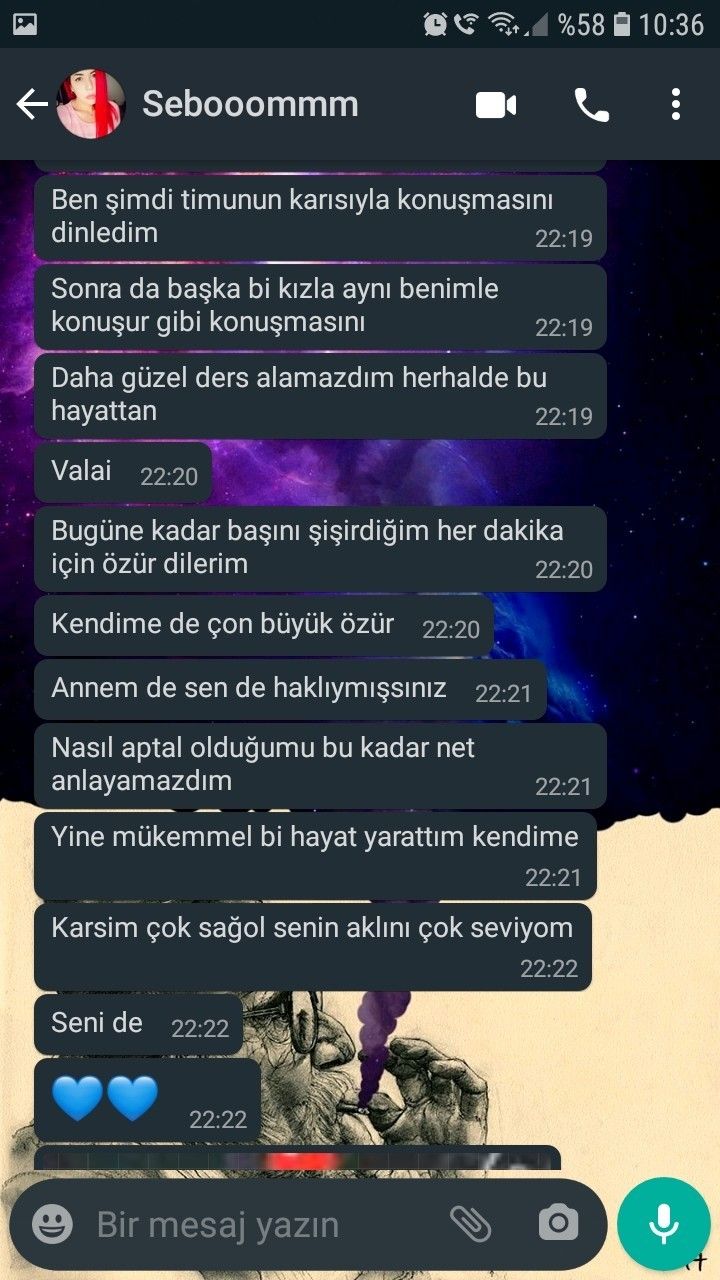Open the camera from the message bar
This screenshot has width=720, height=1280.
tap(558, 1223)
